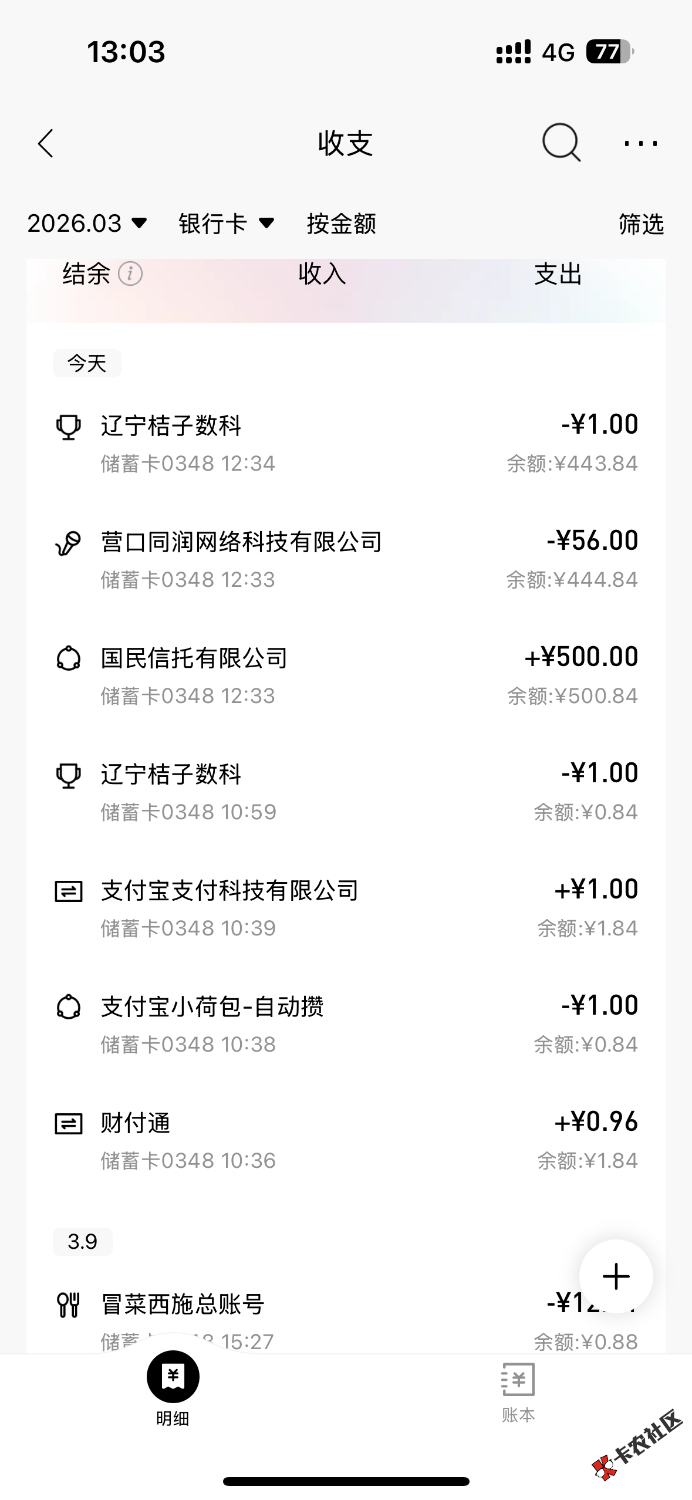
Task: Open the 筛选 filter options
Action: (641, 224)
